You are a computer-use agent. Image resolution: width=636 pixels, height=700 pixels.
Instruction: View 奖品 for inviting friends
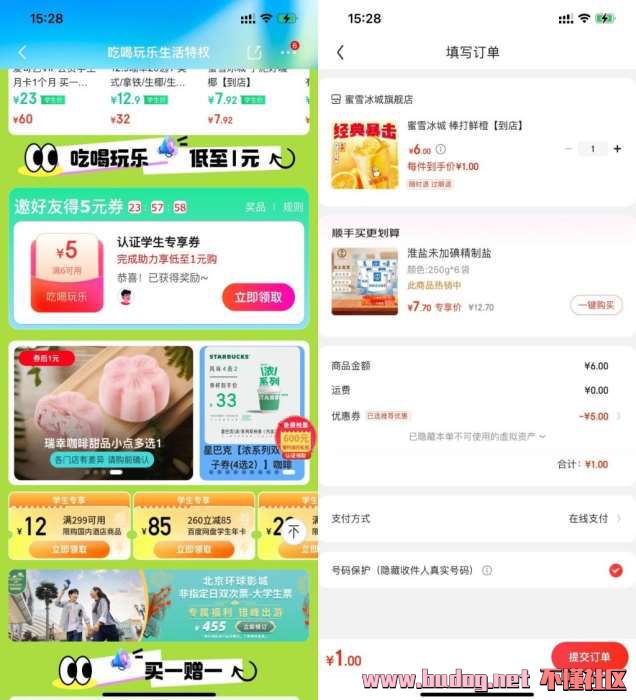[x=256, y=207]
